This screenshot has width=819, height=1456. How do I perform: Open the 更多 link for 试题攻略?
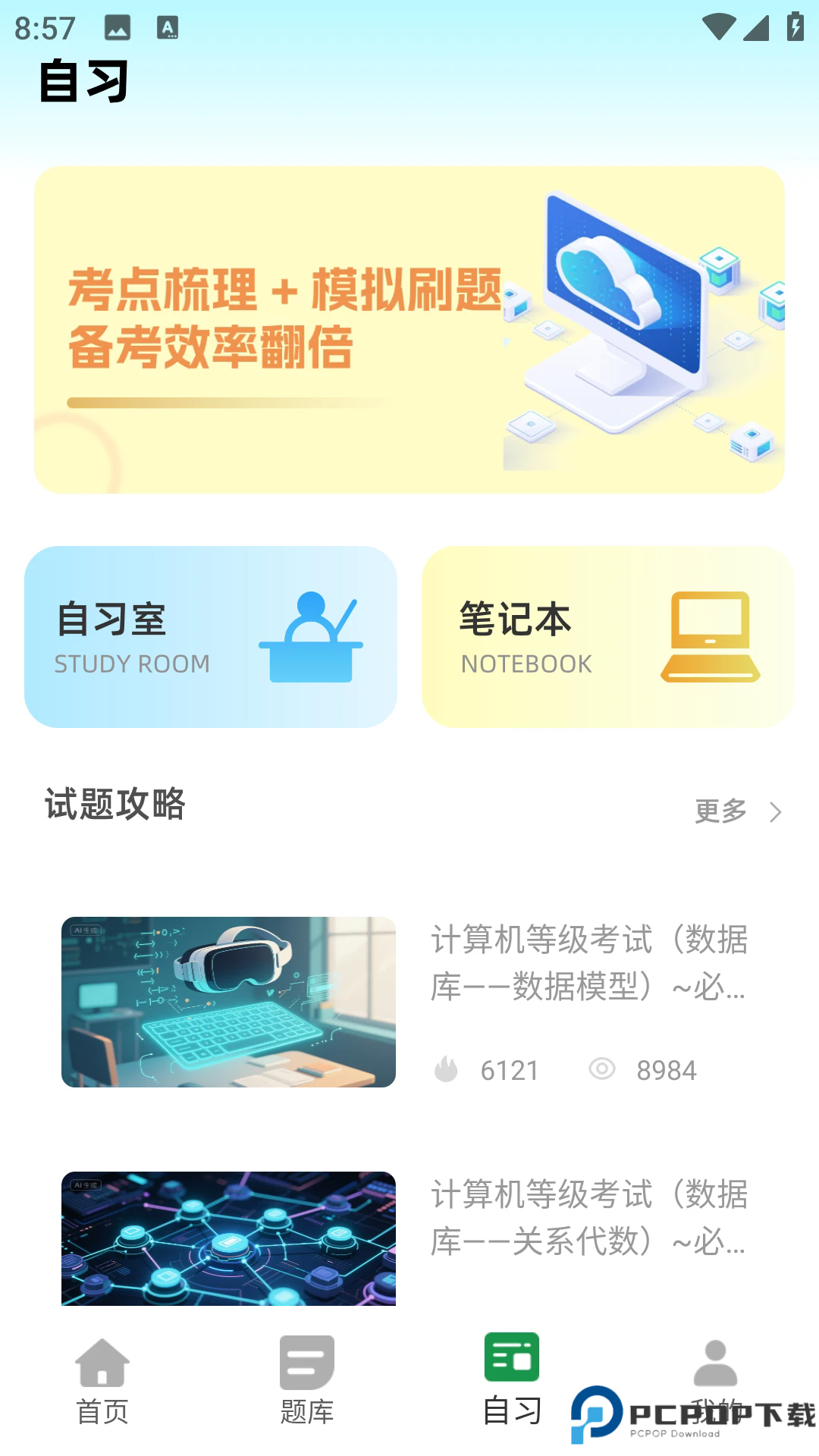719,811
